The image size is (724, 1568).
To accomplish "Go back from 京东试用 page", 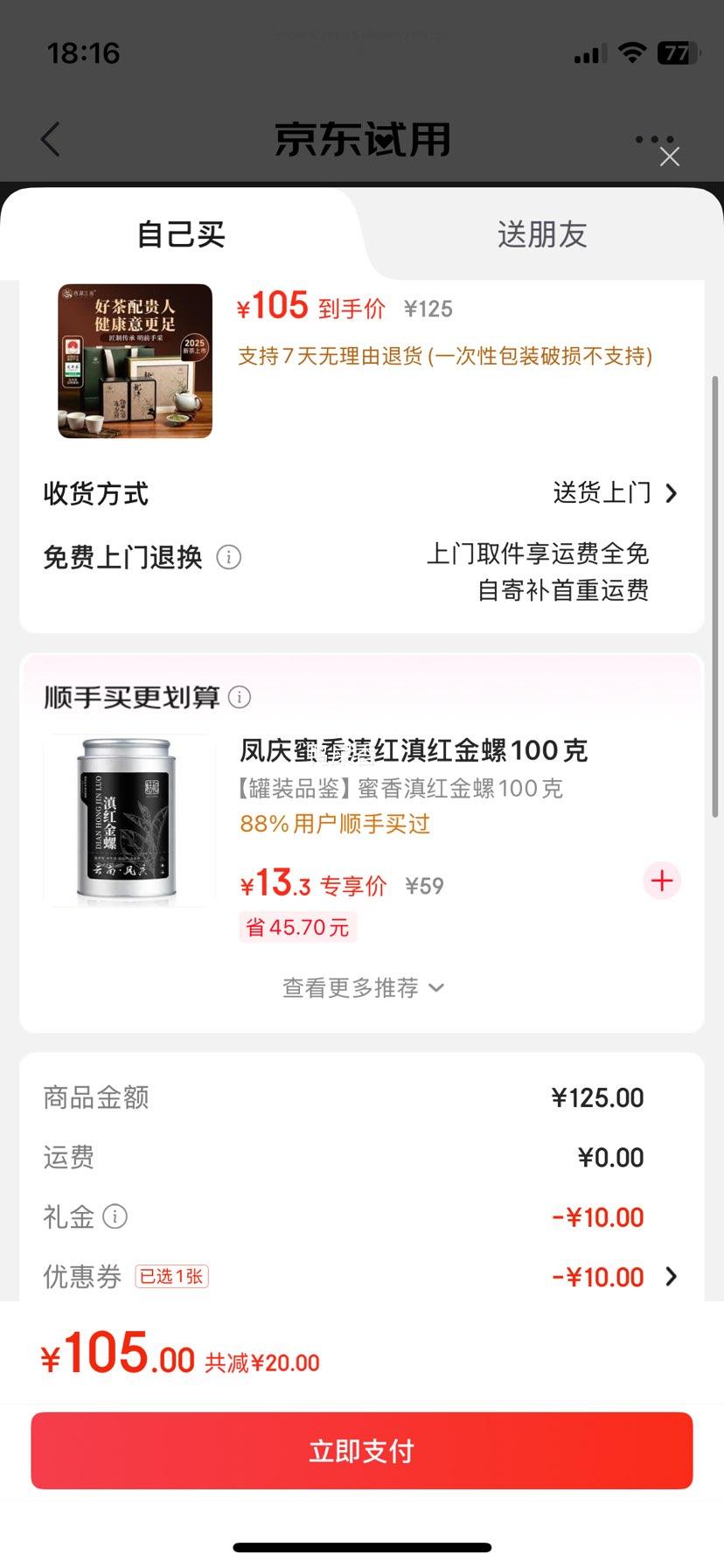I will pos(52,139).
